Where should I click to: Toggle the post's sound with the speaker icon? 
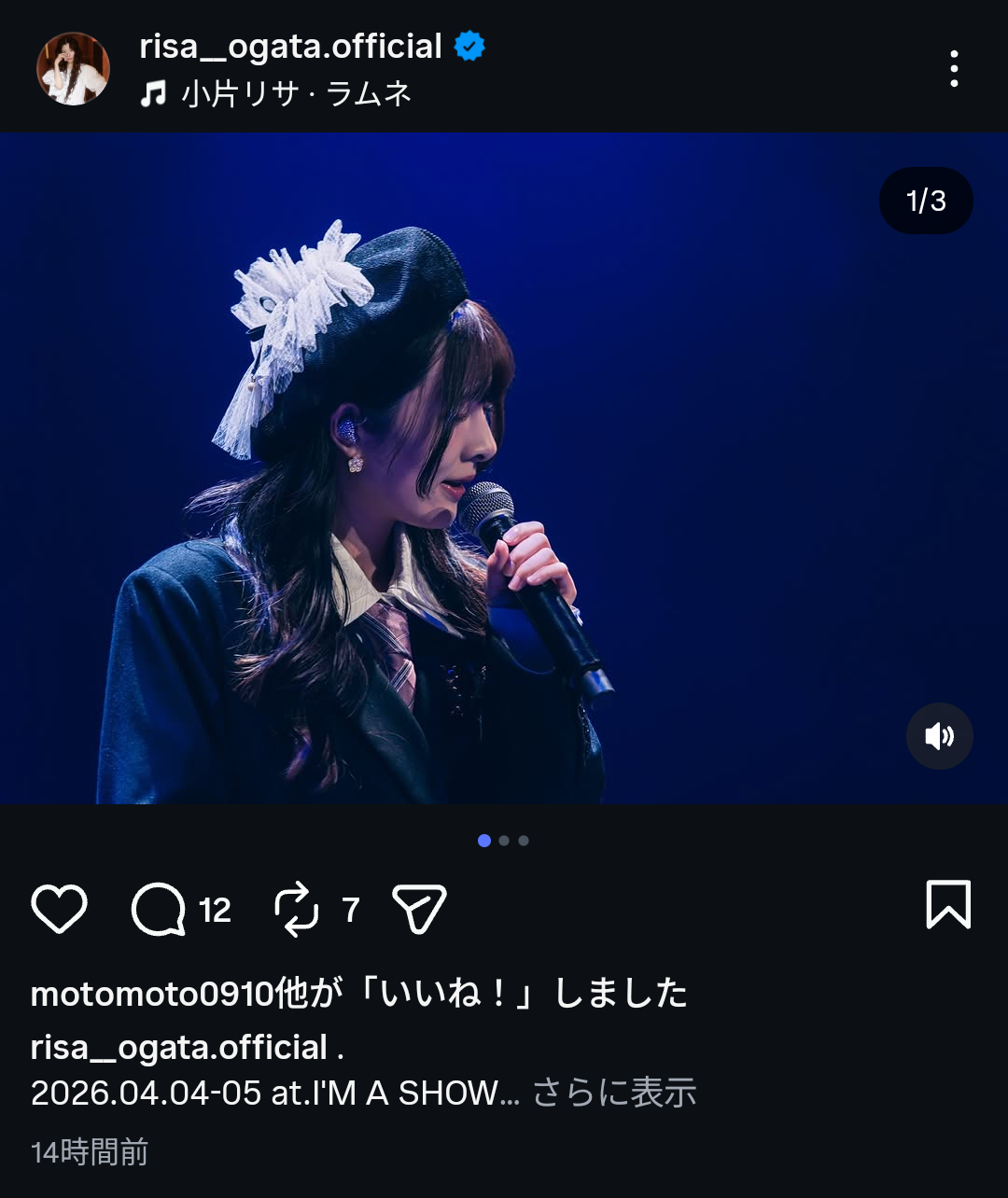[939, 736]
